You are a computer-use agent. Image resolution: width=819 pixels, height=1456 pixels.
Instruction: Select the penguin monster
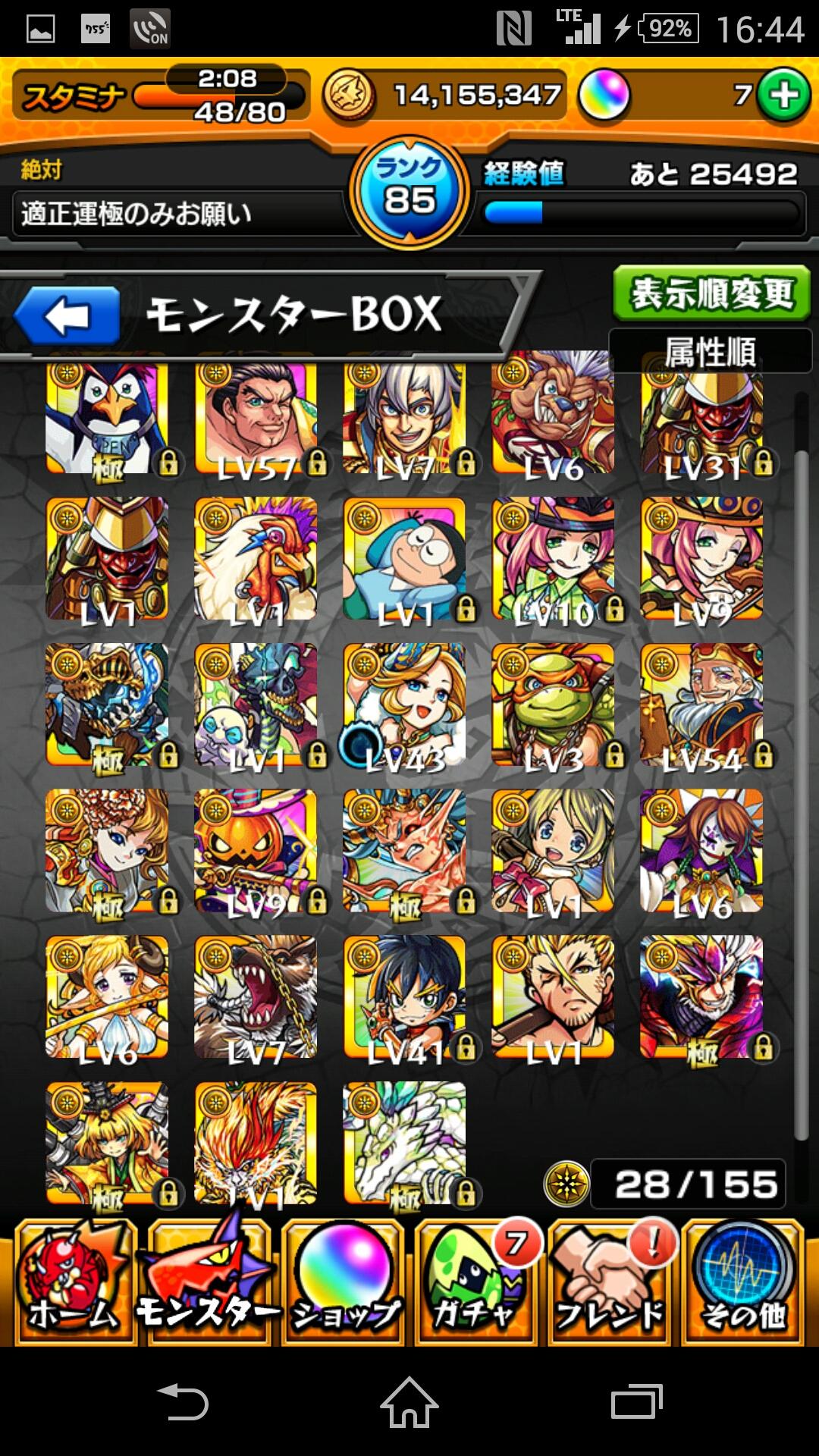106,419
